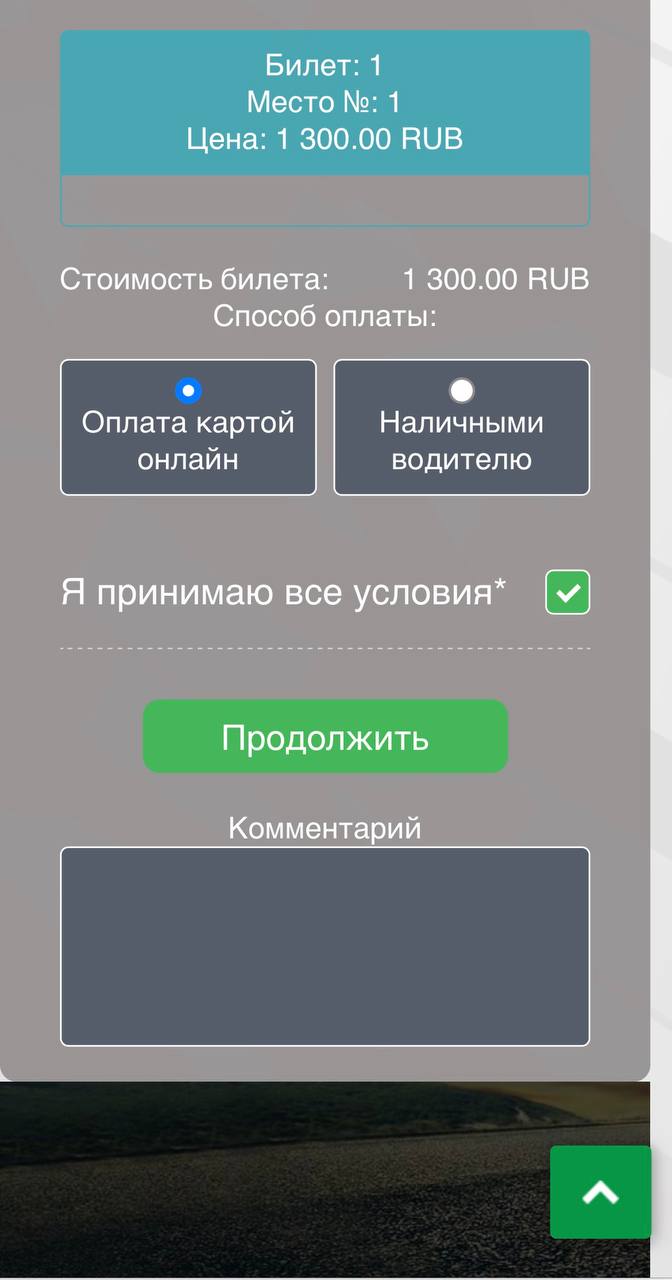Tap the scroll-to-top arrow button
The image size is (672, 1280).
[600, 1192]
